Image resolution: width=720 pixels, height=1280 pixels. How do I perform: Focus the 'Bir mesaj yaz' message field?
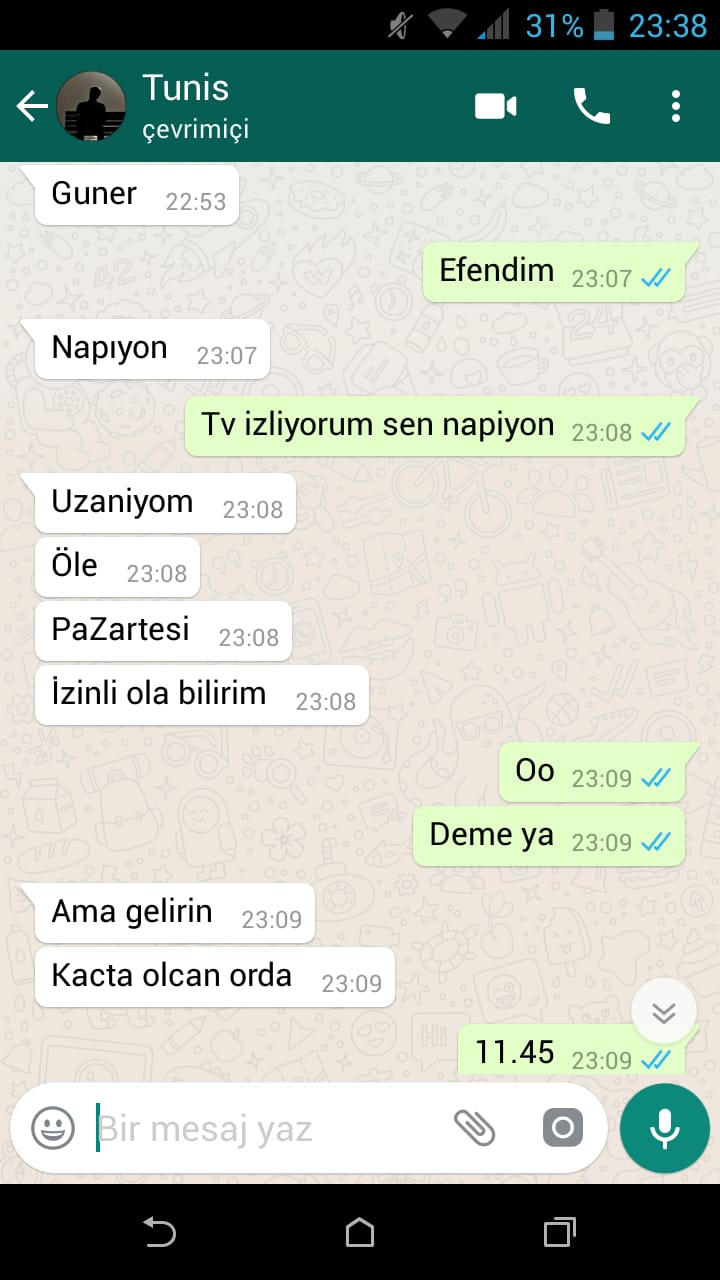[x=260, y=1129]
